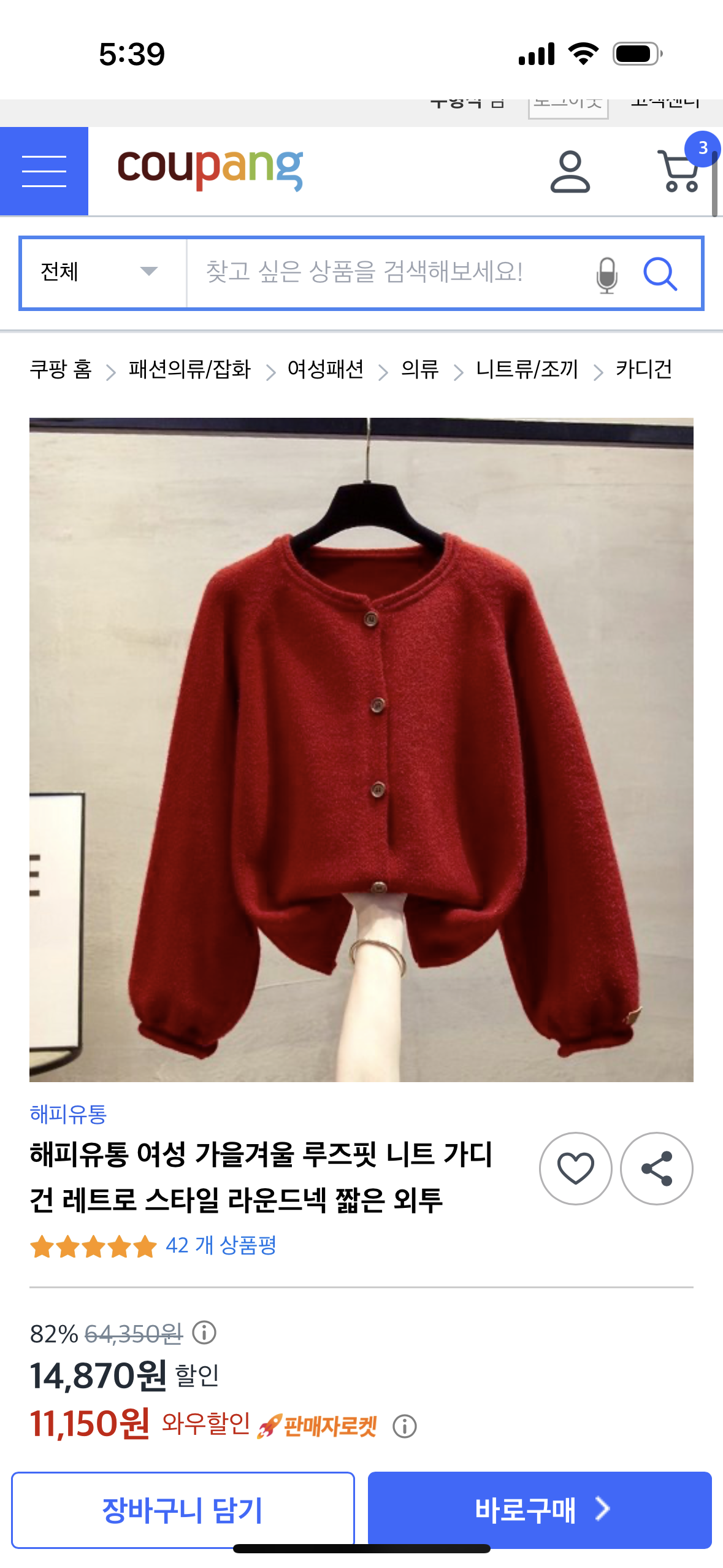Open the hamburger menu

[44, 171]
